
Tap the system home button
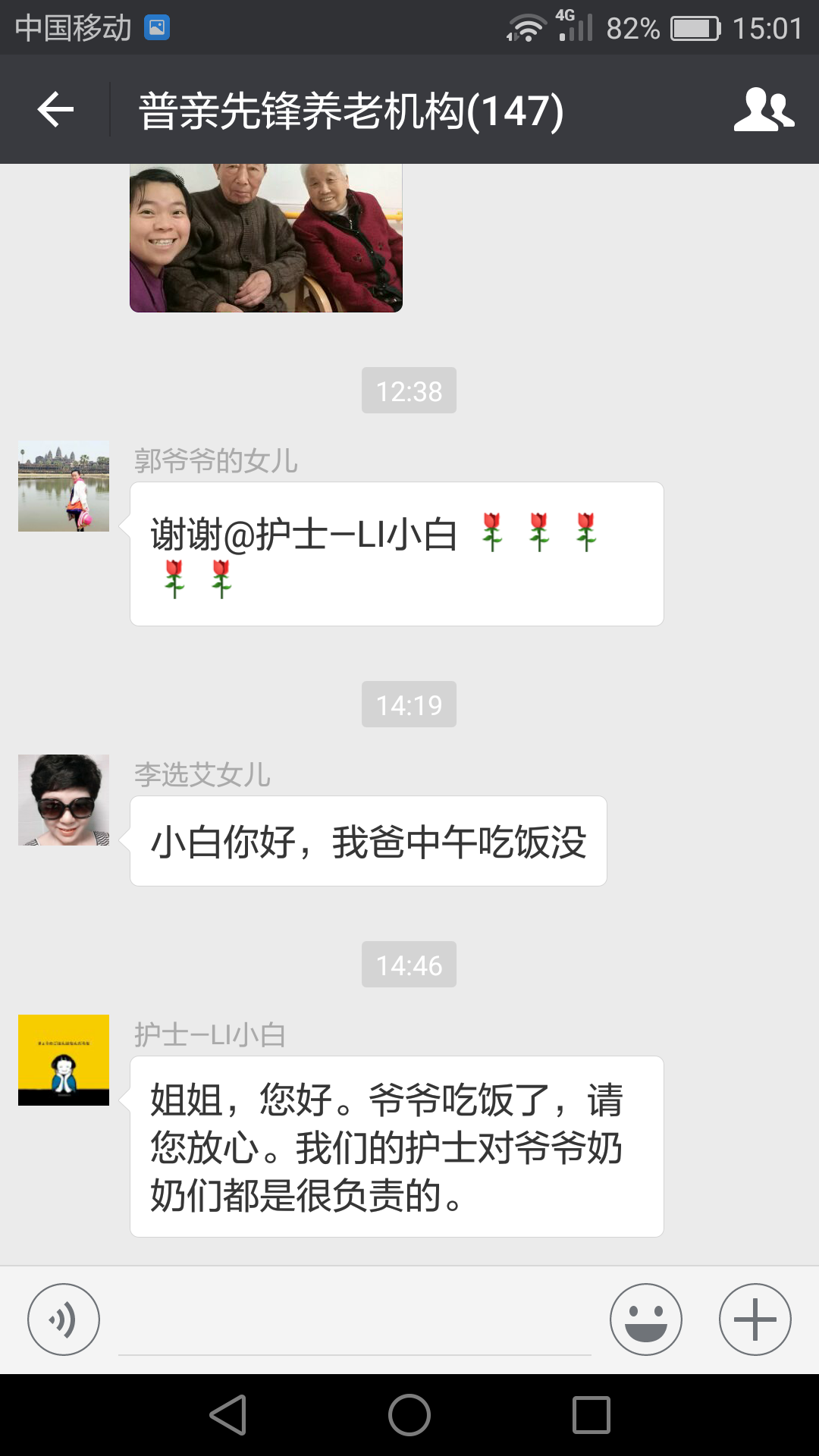pyautogui.click(x=409, y=1415)
